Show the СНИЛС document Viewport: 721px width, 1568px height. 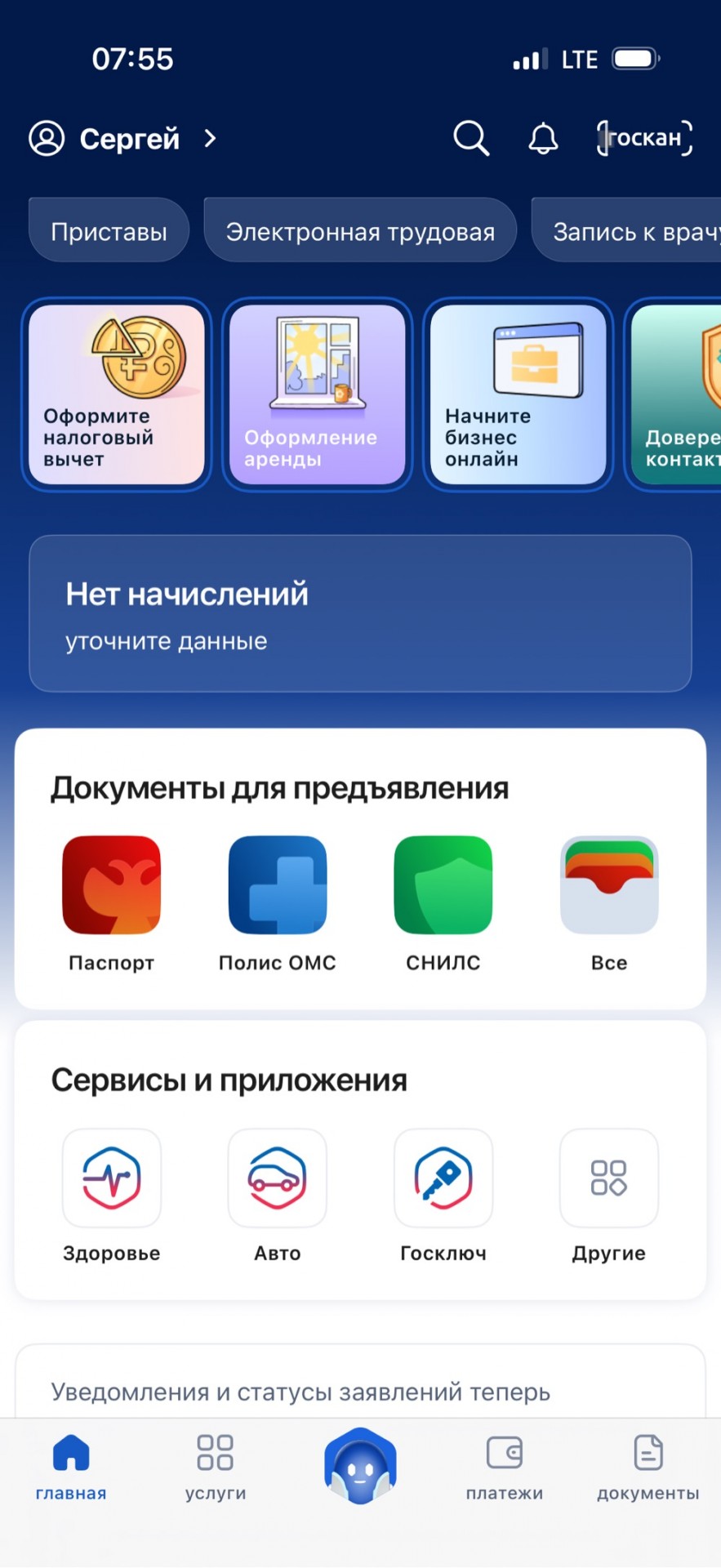(x=443, y=904)
